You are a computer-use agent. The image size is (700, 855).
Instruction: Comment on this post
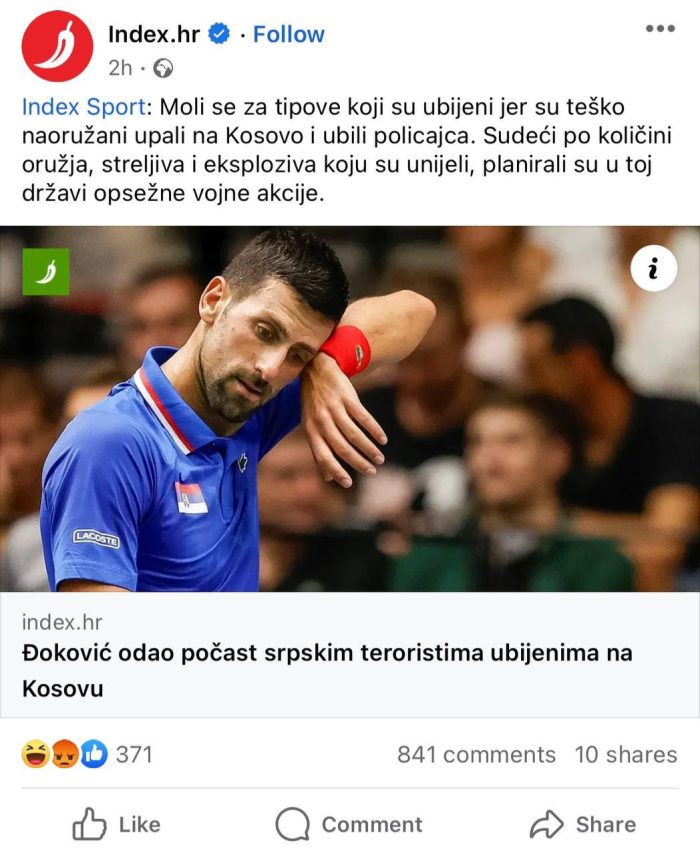349,824
